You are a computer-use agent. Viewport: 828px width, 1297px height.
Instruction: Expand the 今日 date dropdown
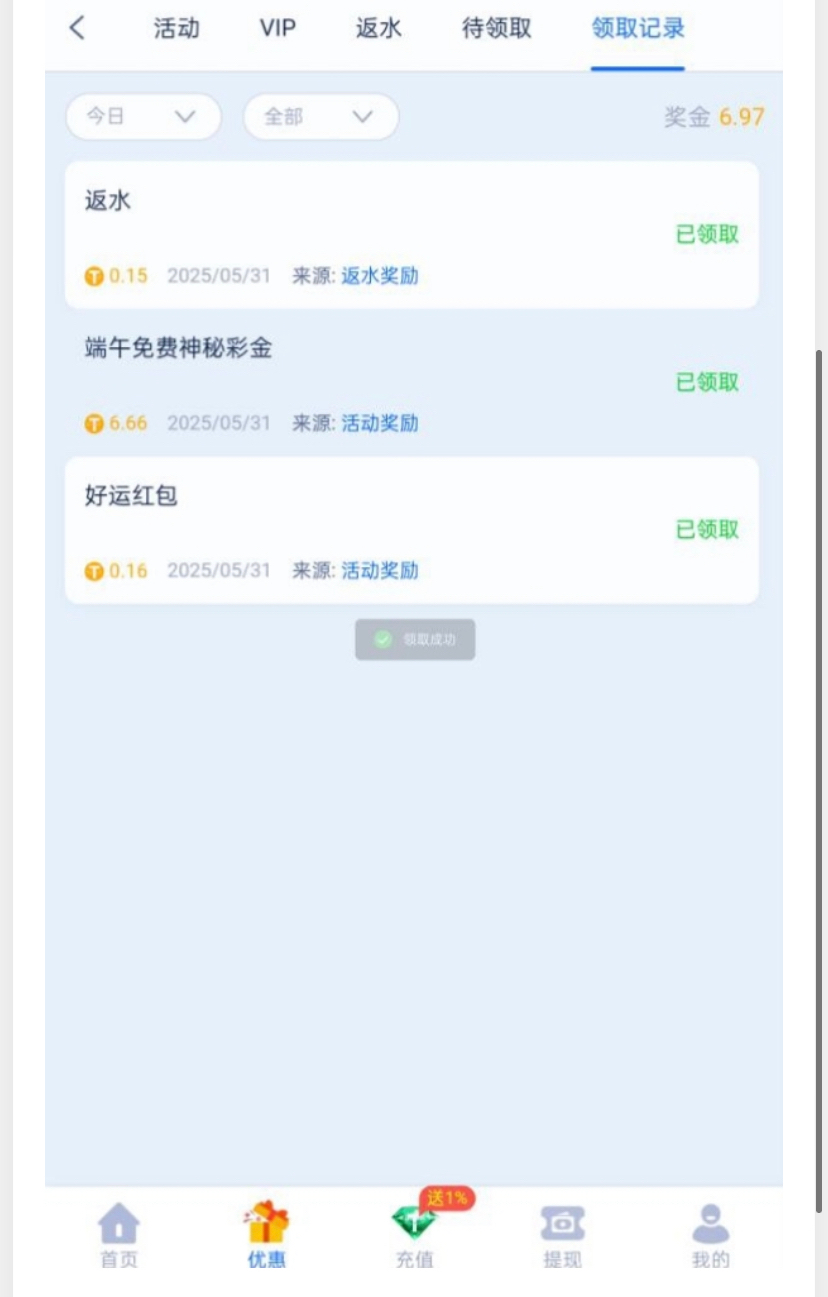(x=143, y=117)
